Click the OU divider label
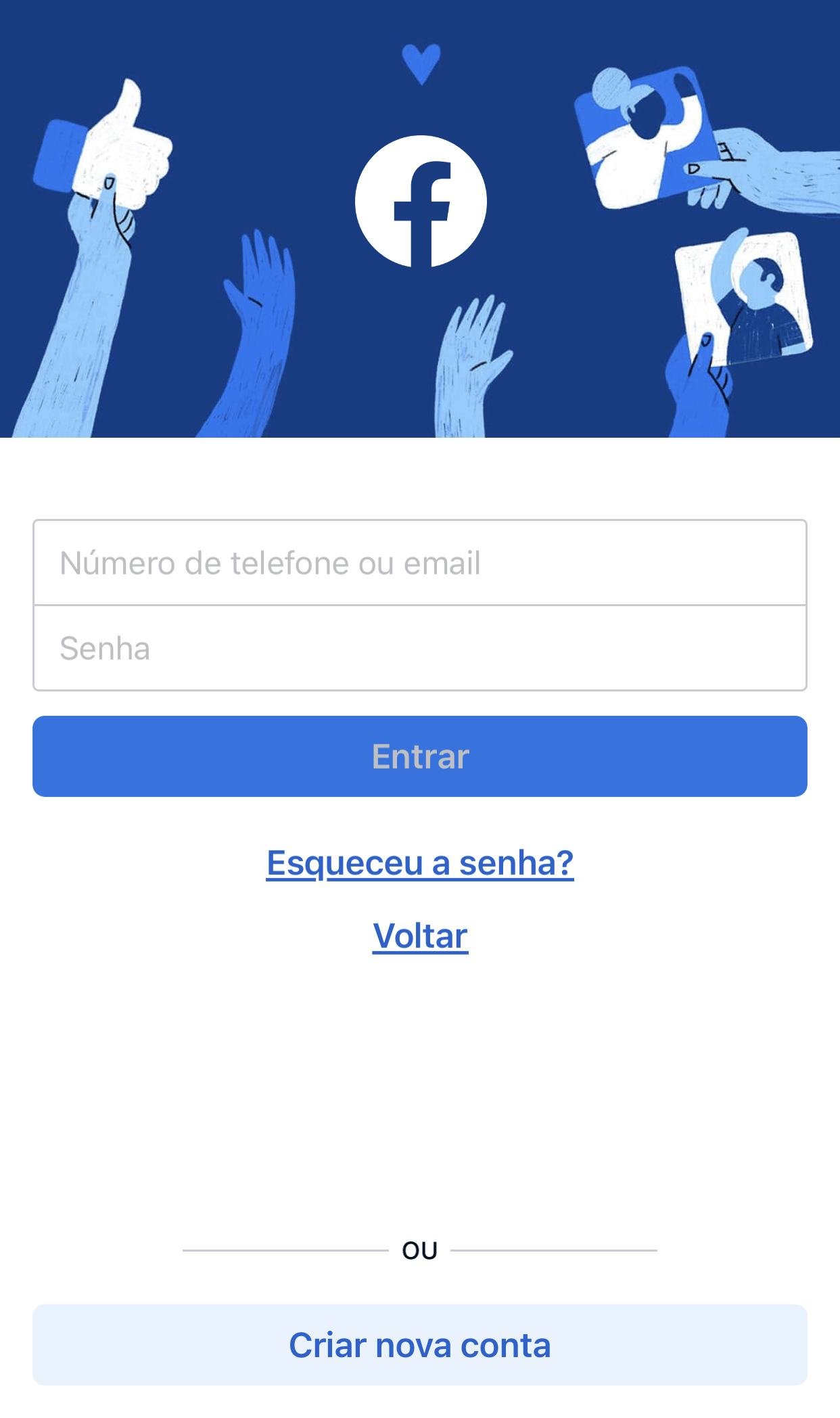Image resolution: width=840 pixels, height=1418 pixels. point(420,1249)
